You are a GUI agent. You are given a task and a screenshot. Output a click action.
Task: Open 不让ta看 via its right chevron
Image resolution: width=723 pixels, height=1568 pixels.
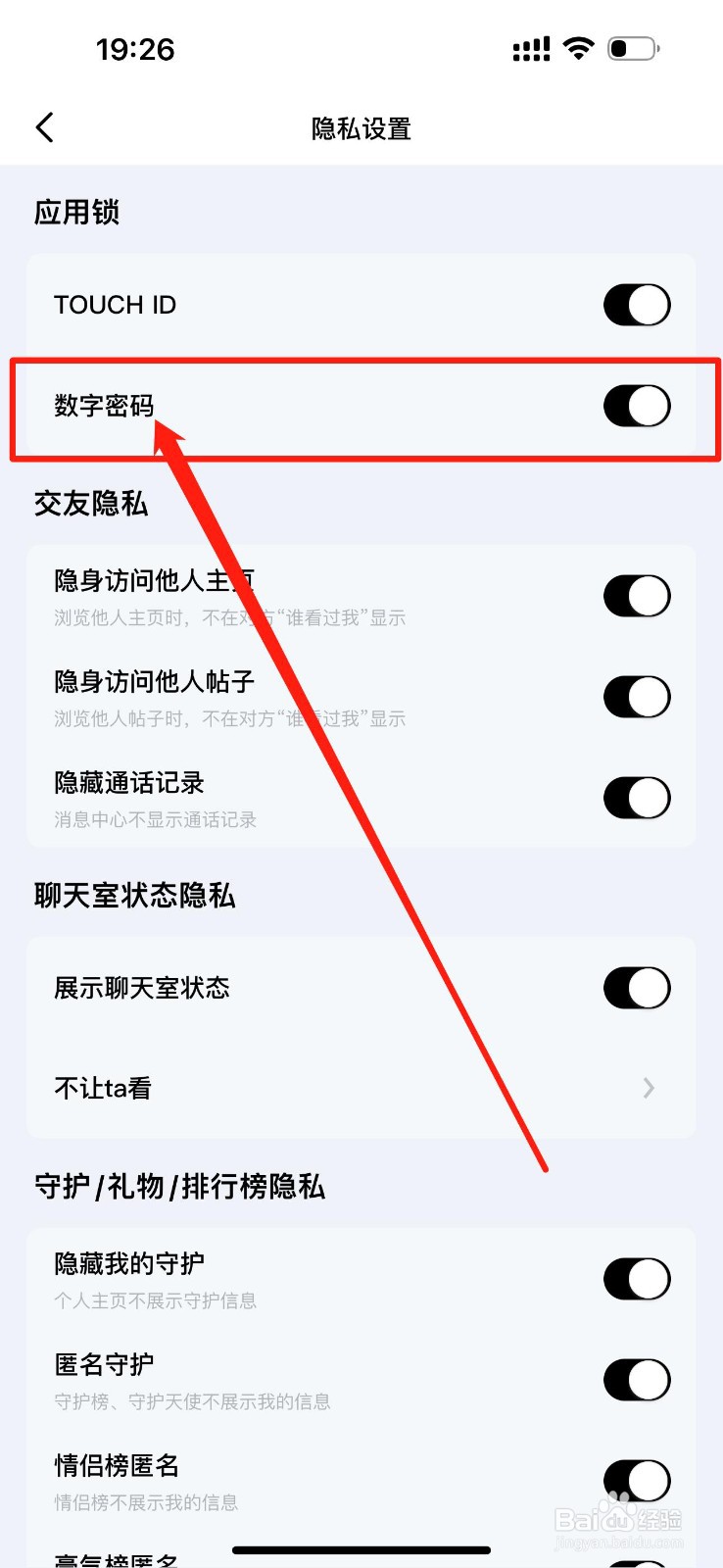click(650, 1088)
